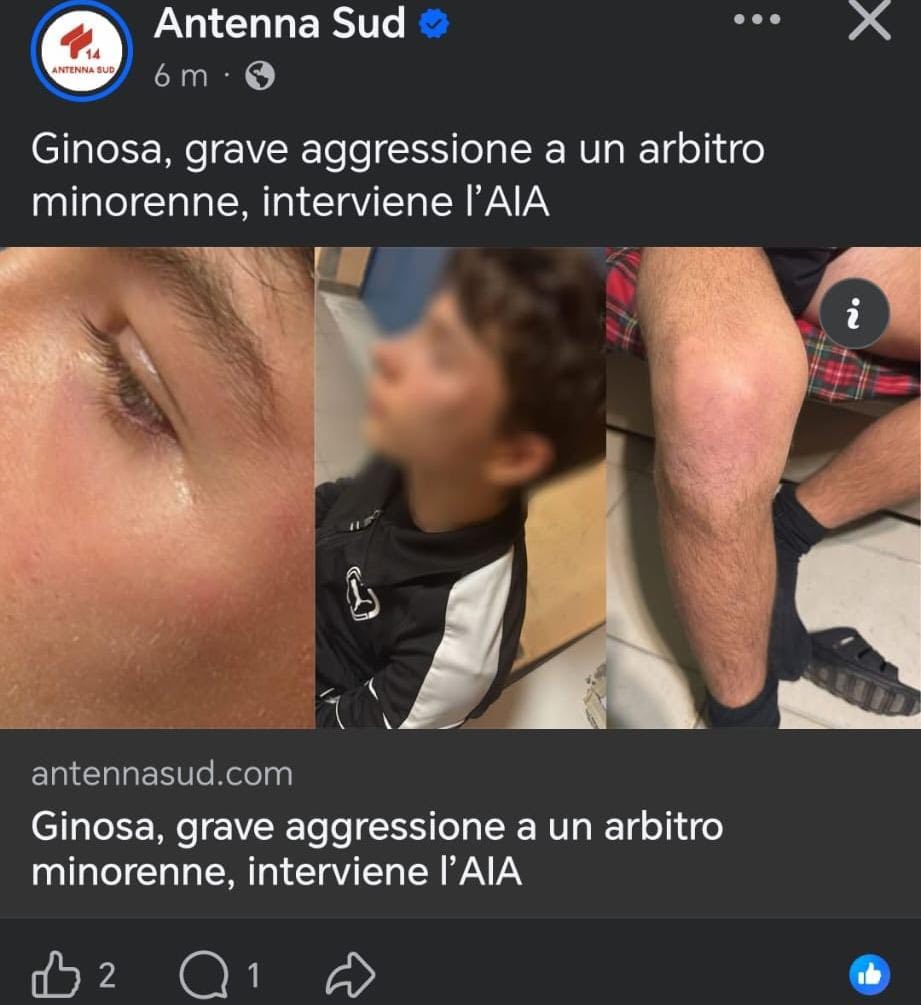Visit the Antenna Sud page name
Image resolution: width=921 pixels, height=1005 pixels.
279,24
